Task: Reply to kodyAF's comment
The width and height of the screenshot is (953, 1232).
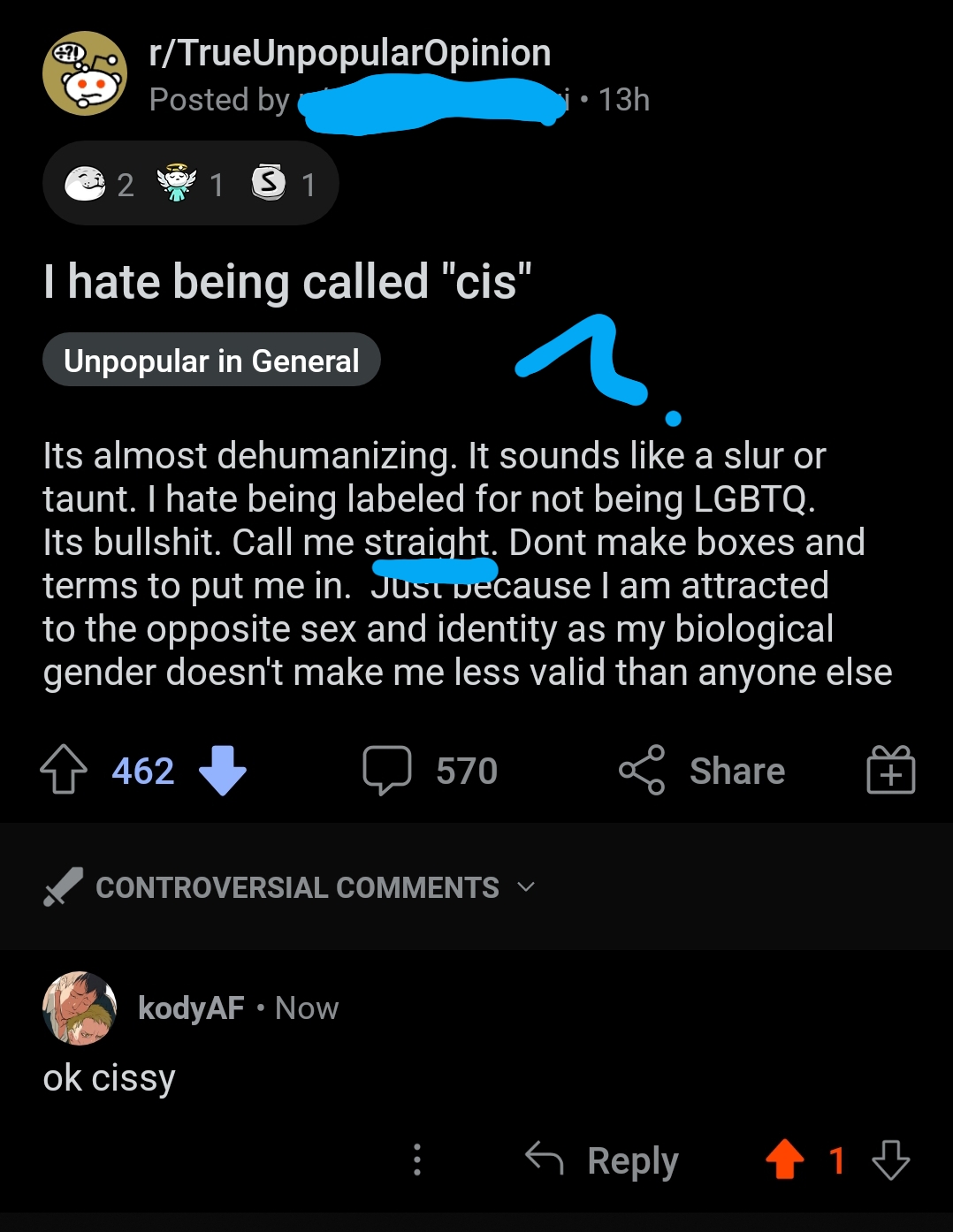Action: coord(603,1160)
